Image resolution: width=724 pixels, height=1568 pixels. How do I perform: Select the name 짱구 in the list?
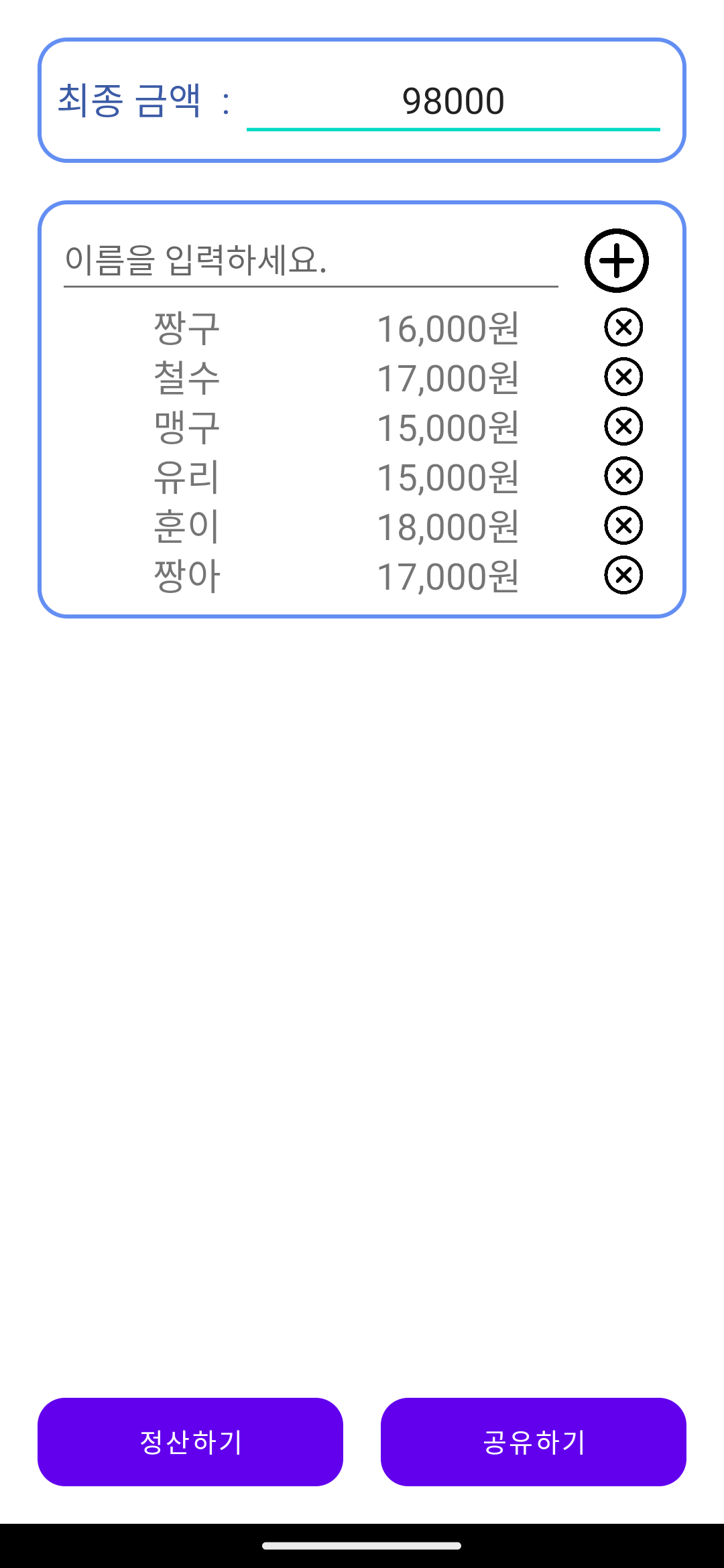(186, 328)
